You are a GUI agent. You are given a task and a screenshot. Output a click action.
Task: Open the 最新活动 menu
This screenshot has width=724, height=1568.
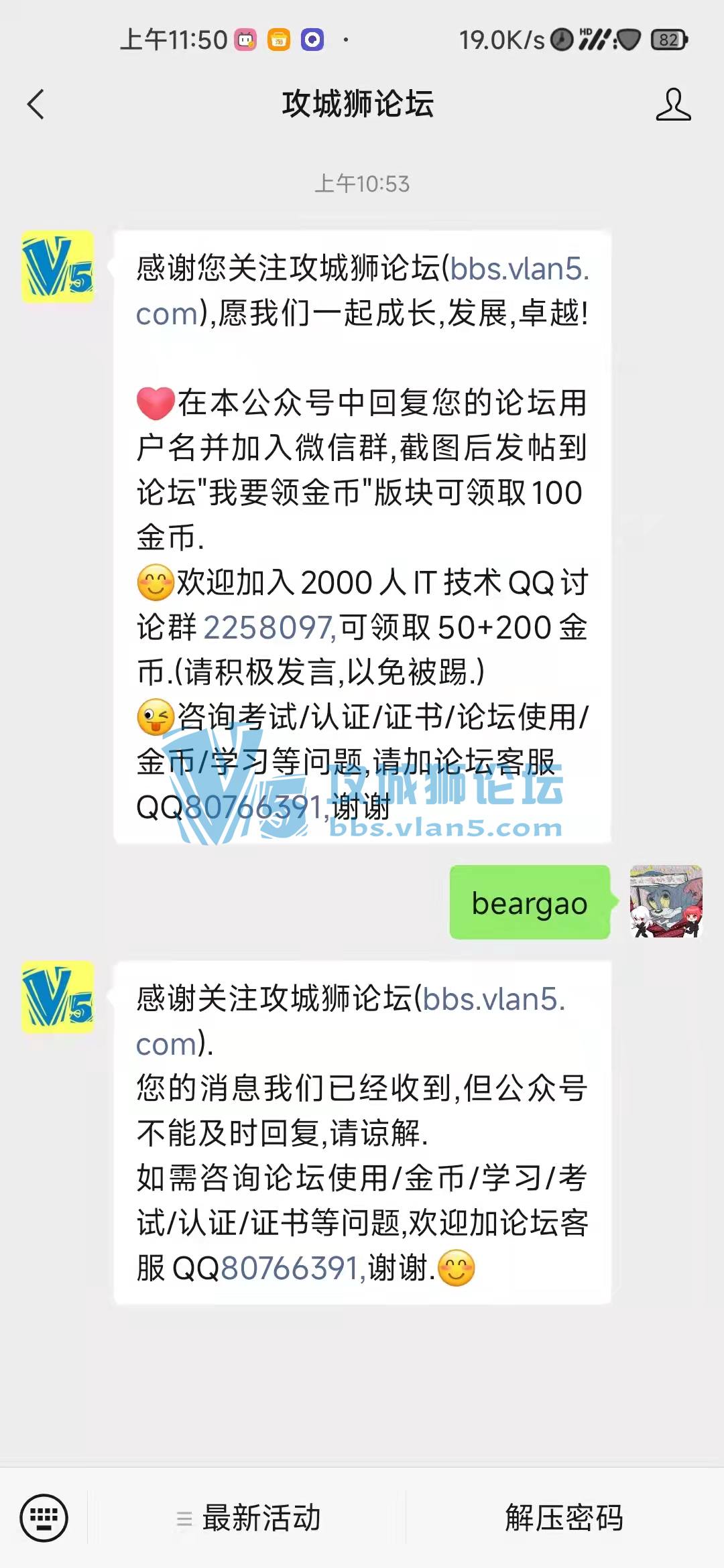(249, 1518)
